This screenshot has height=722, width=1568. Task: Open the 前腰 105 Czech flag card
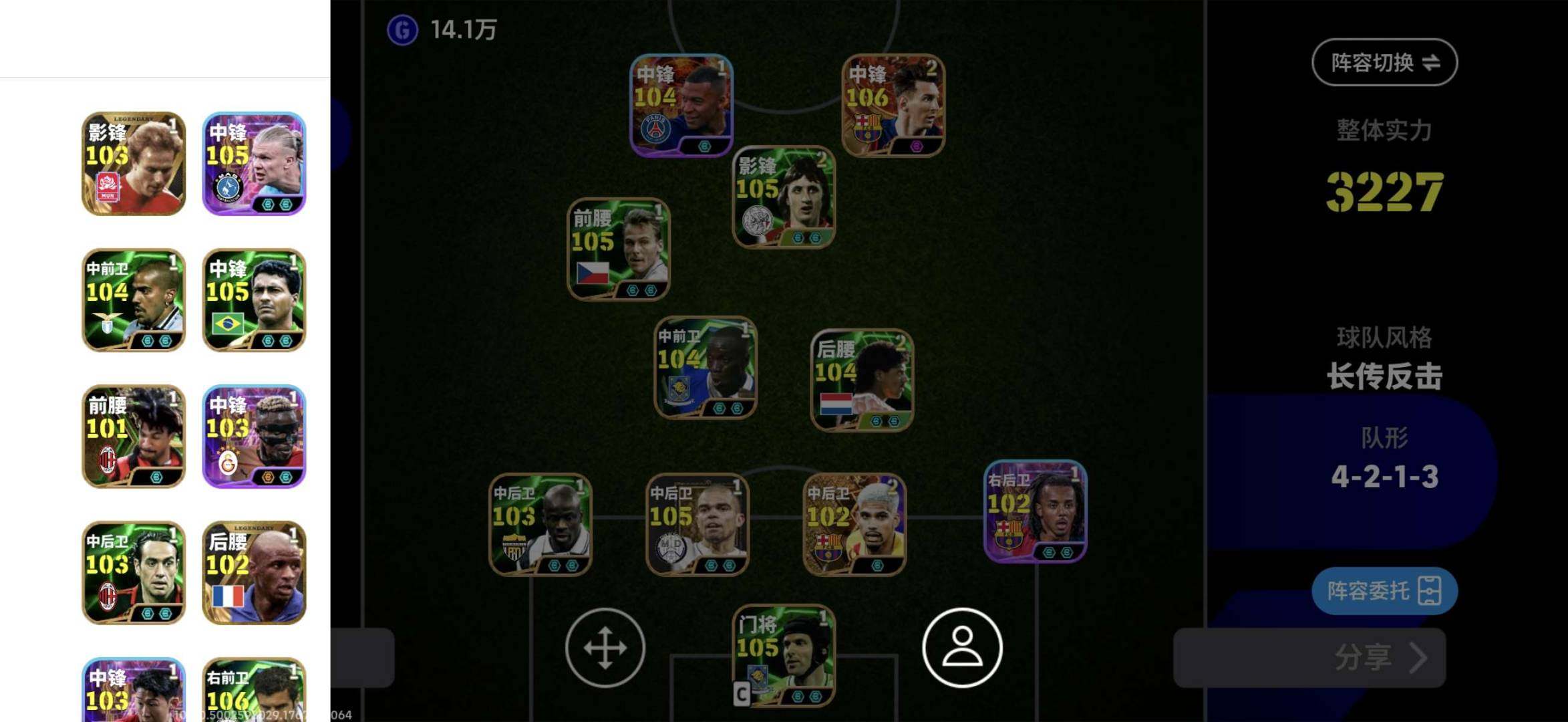coord(619,249)
